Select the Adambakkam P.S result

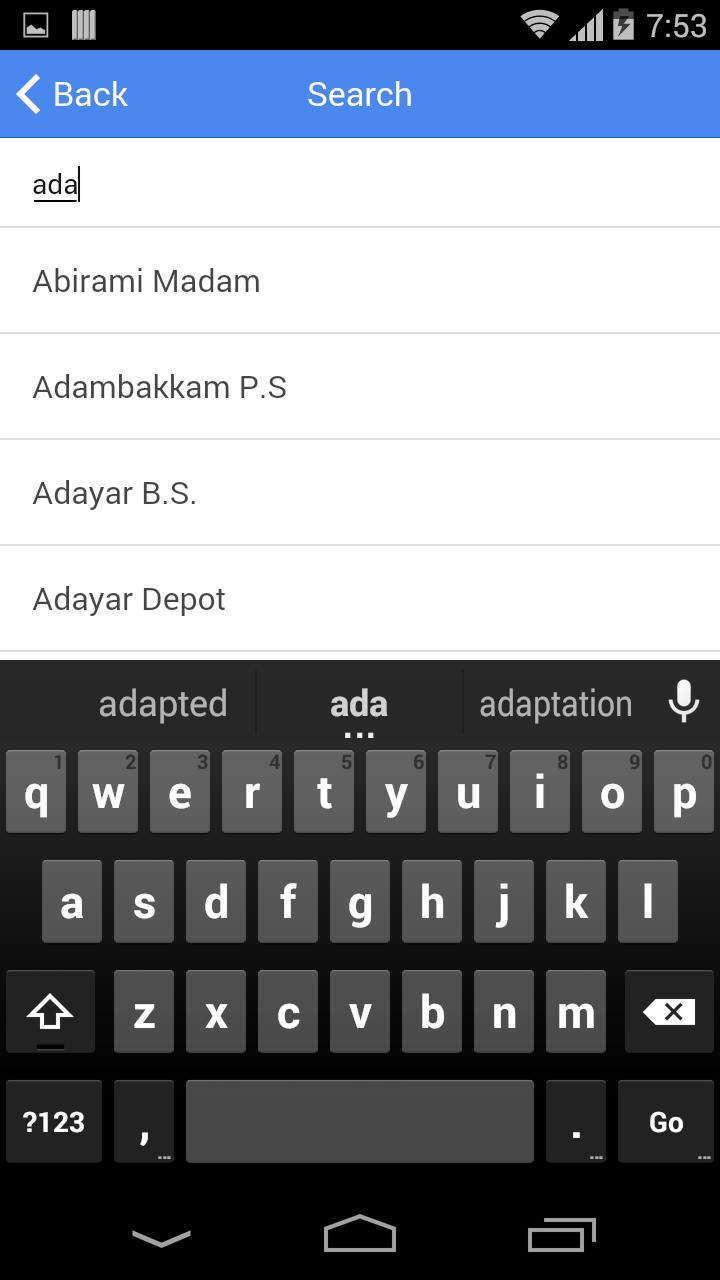160,387
